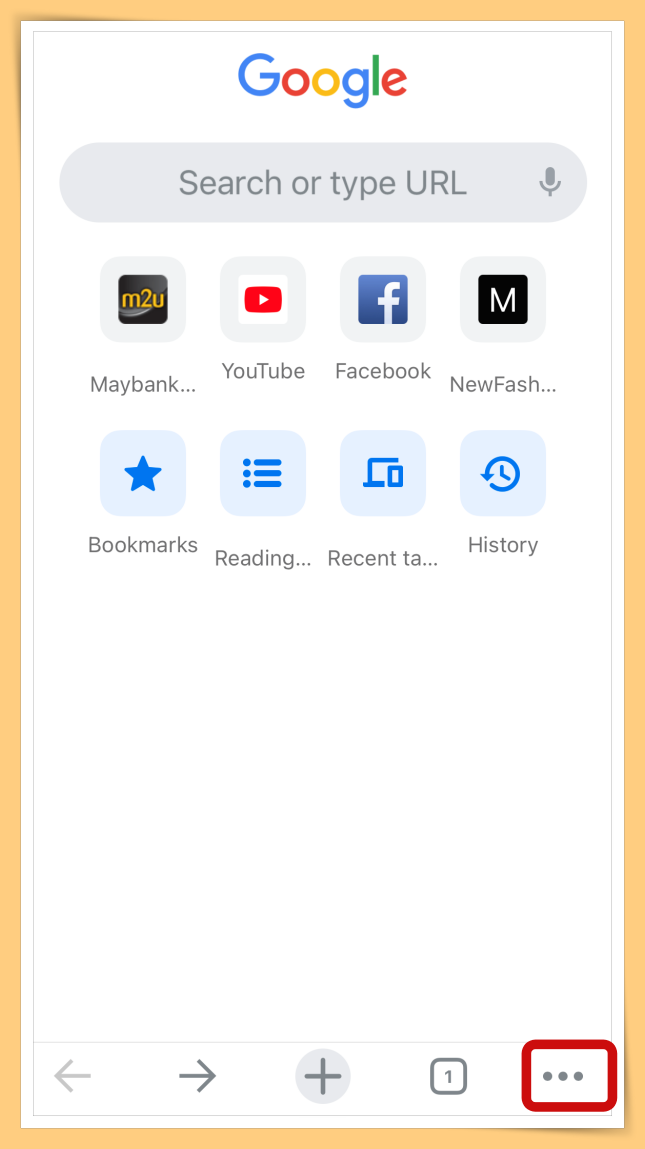Open Bookmarks
The height and width of the screenshot is (1149, 645).
pos(143,473)
